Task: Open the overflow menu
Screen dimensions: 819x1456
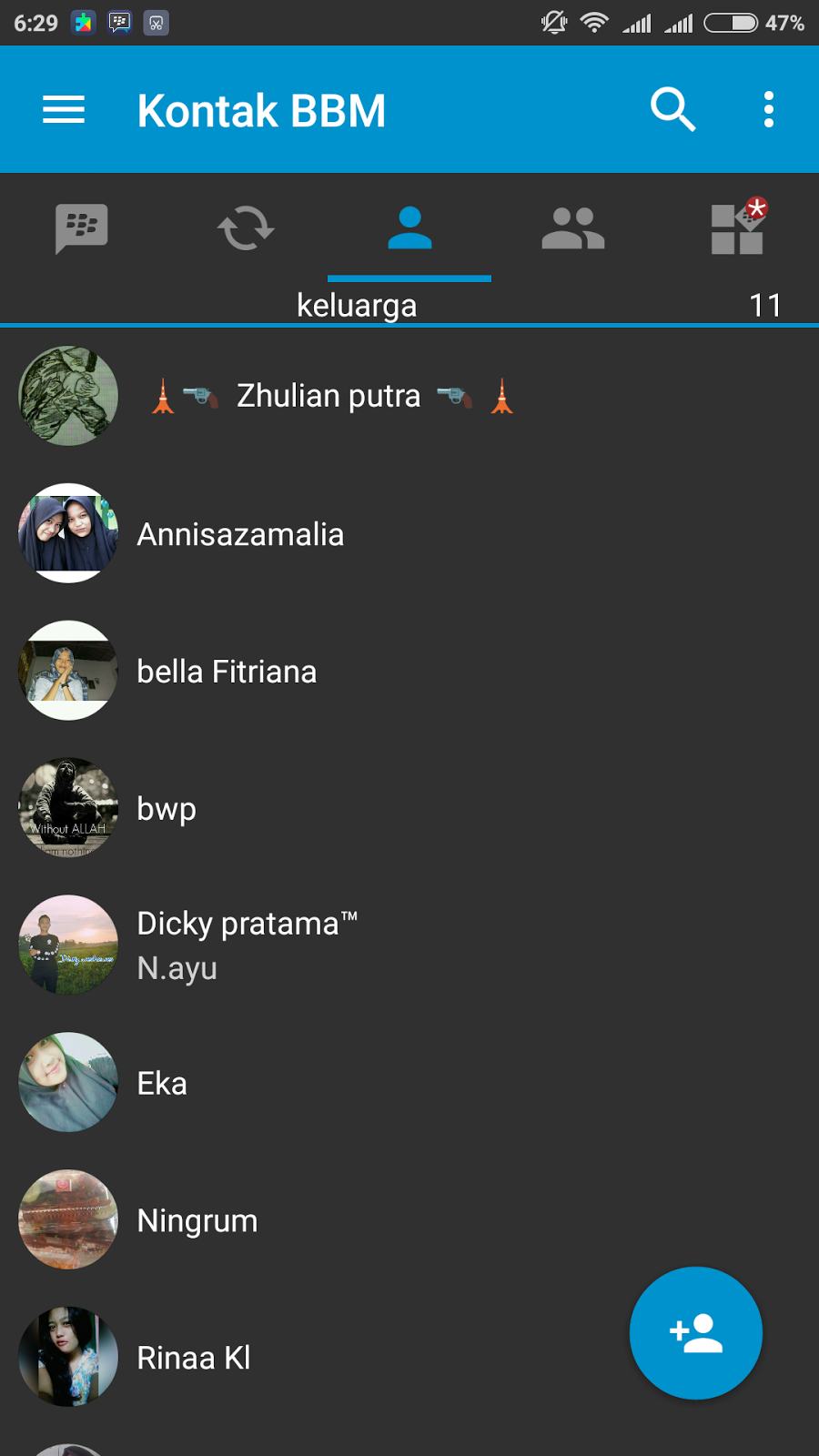Action: click(768, 110)
